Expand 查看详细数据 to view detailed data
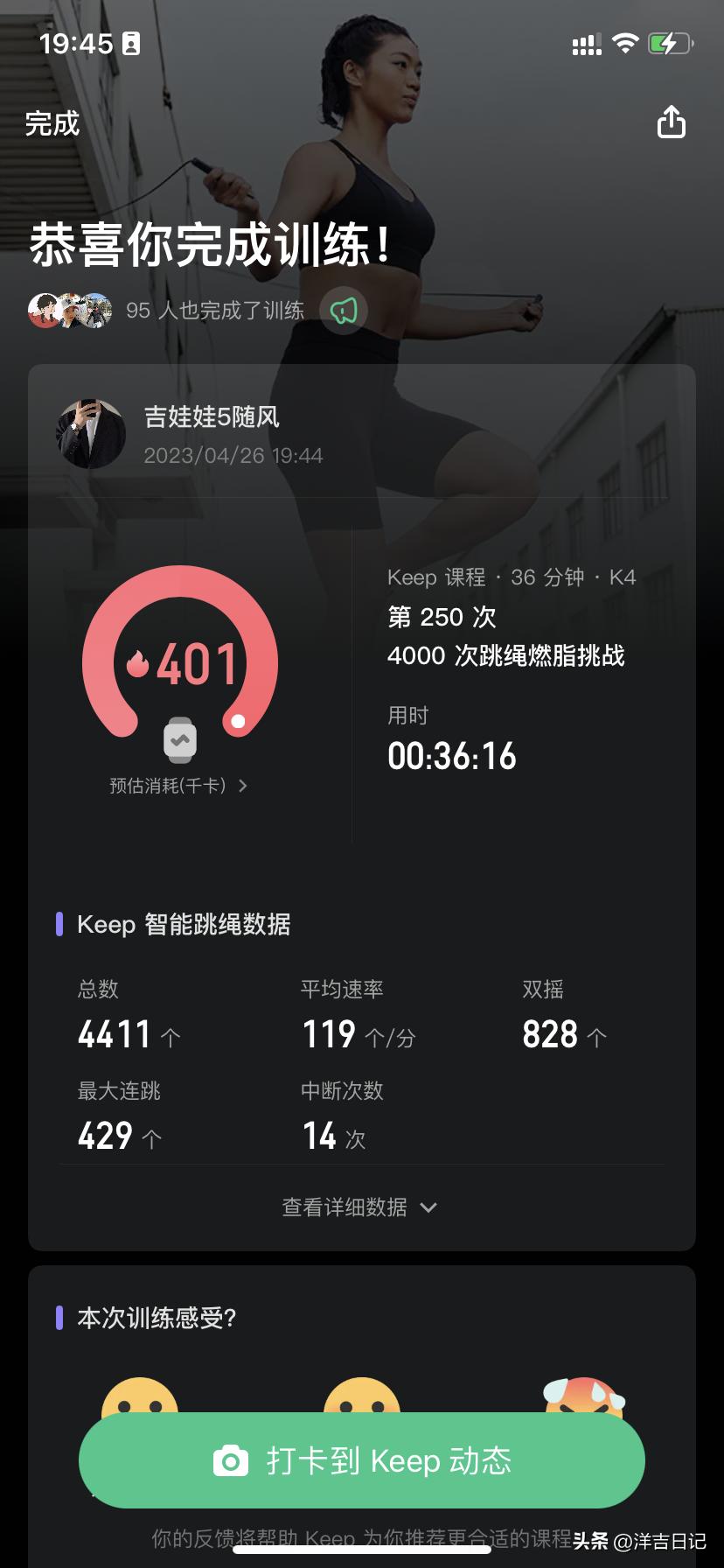This screenshot has height=1568, width=724. tap(359, 1207)
